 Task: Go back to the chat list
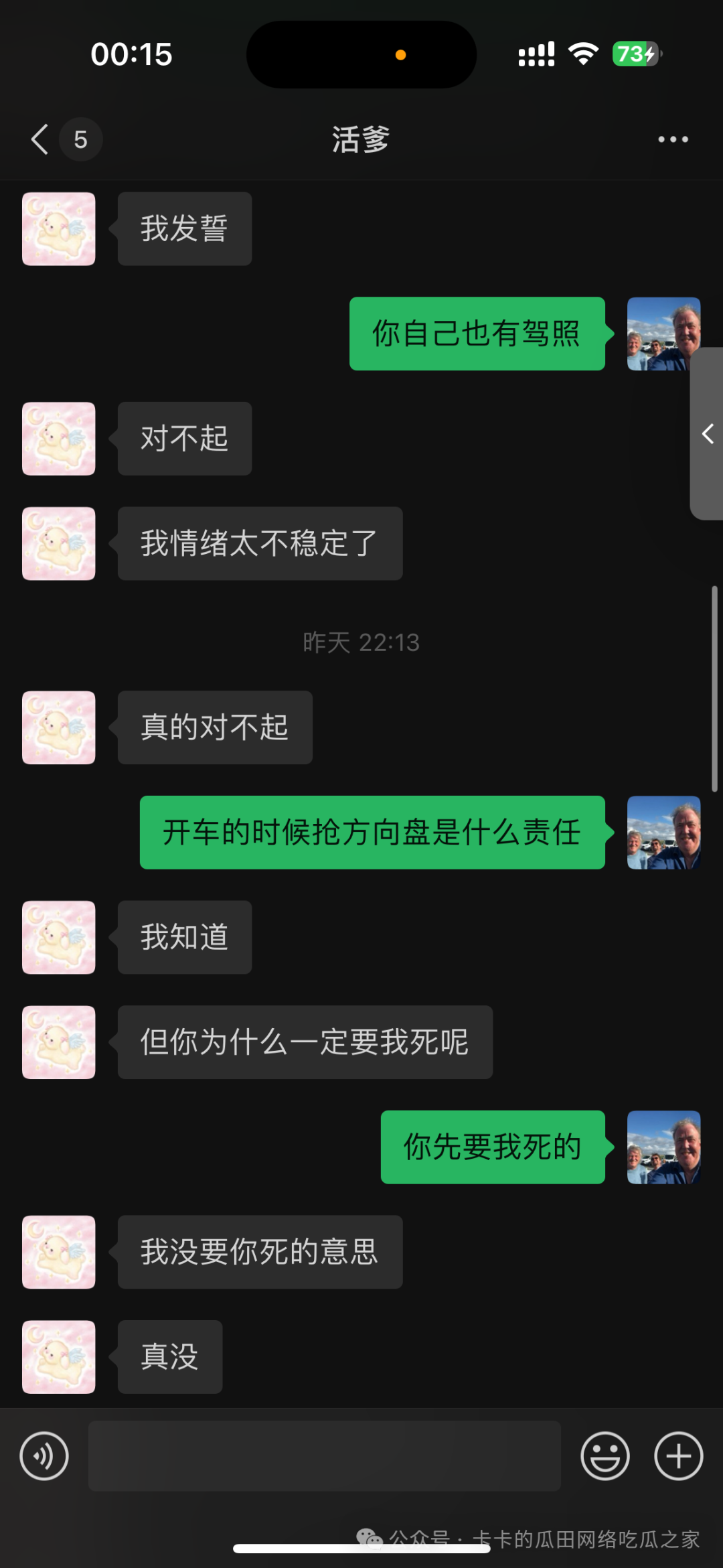(x=40, y=139)
